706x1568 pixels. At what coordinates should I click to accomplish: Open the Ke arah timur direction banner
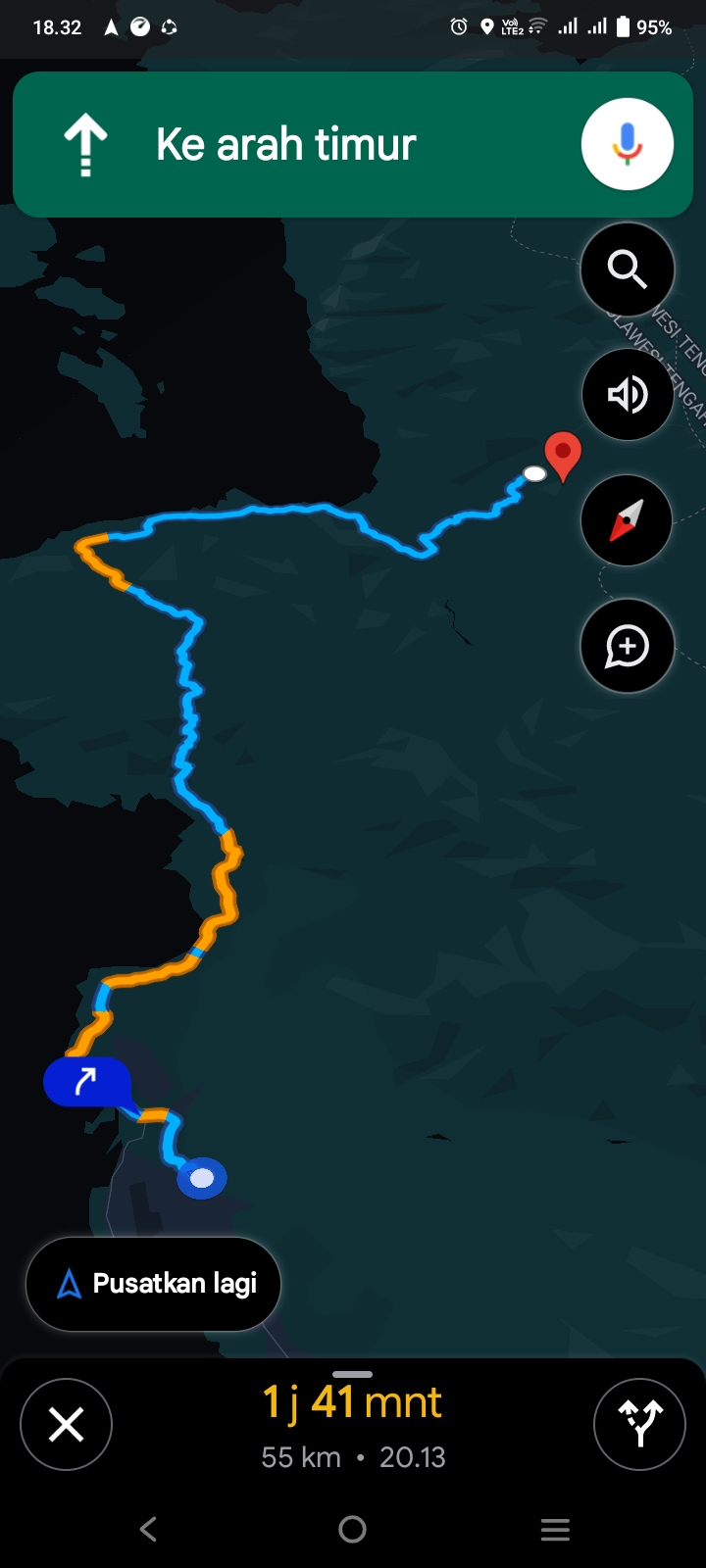tap(353, 144)
